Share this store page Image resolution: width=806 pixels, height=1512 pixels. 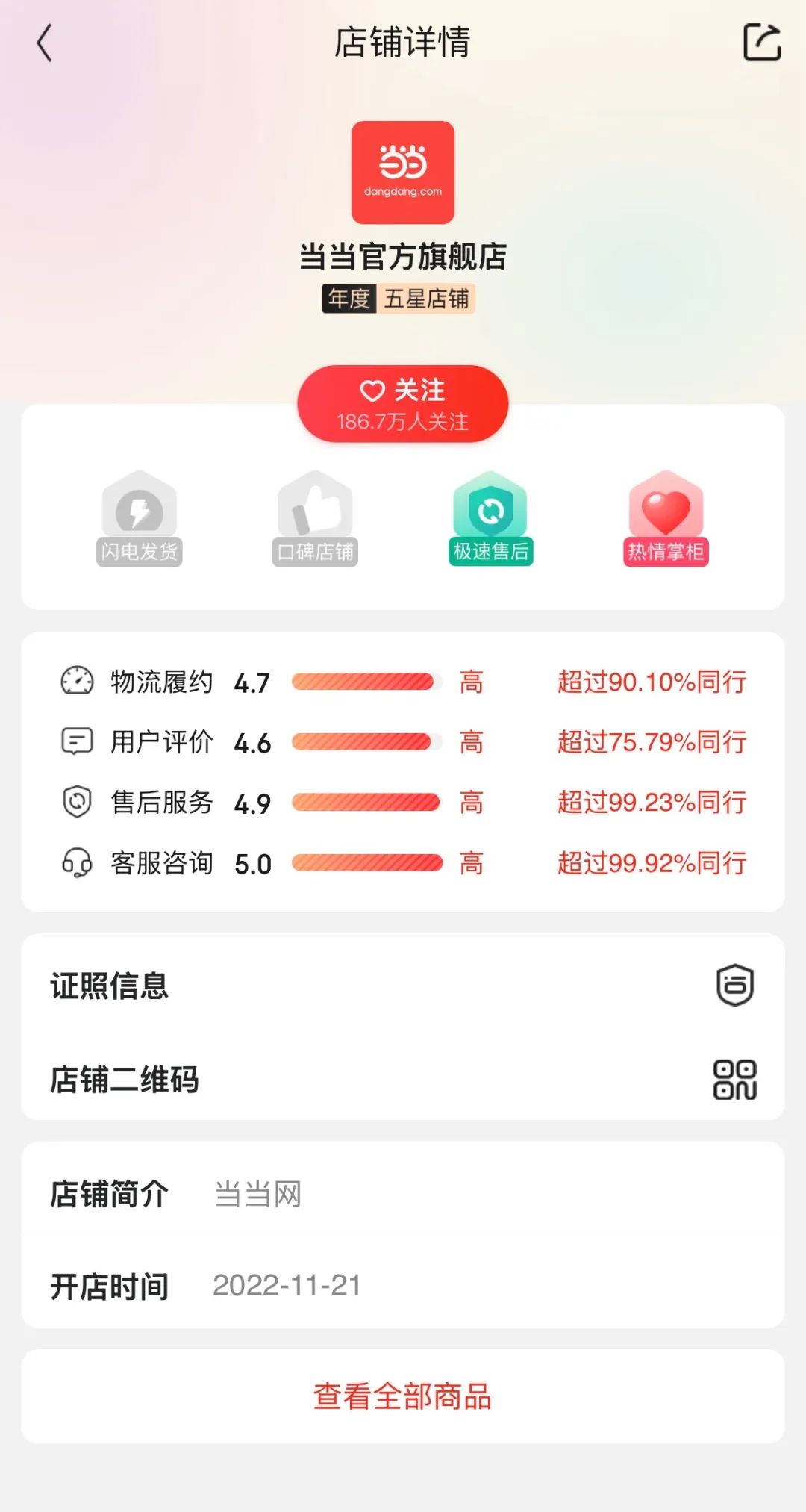(x=762, y=42)
